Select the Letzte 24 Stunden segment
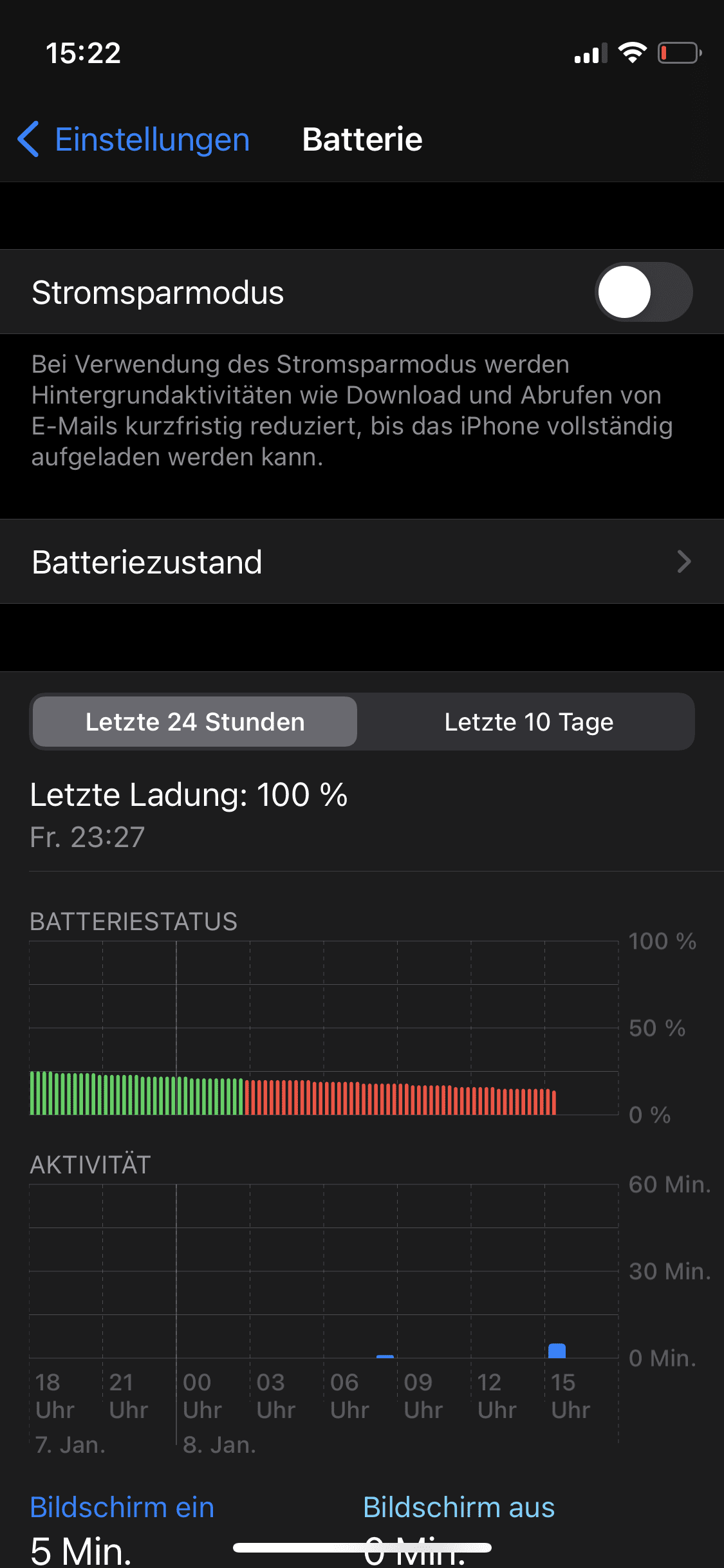Image resolution: width=724 pixels, height=1568 pixels. pos(195,722)
